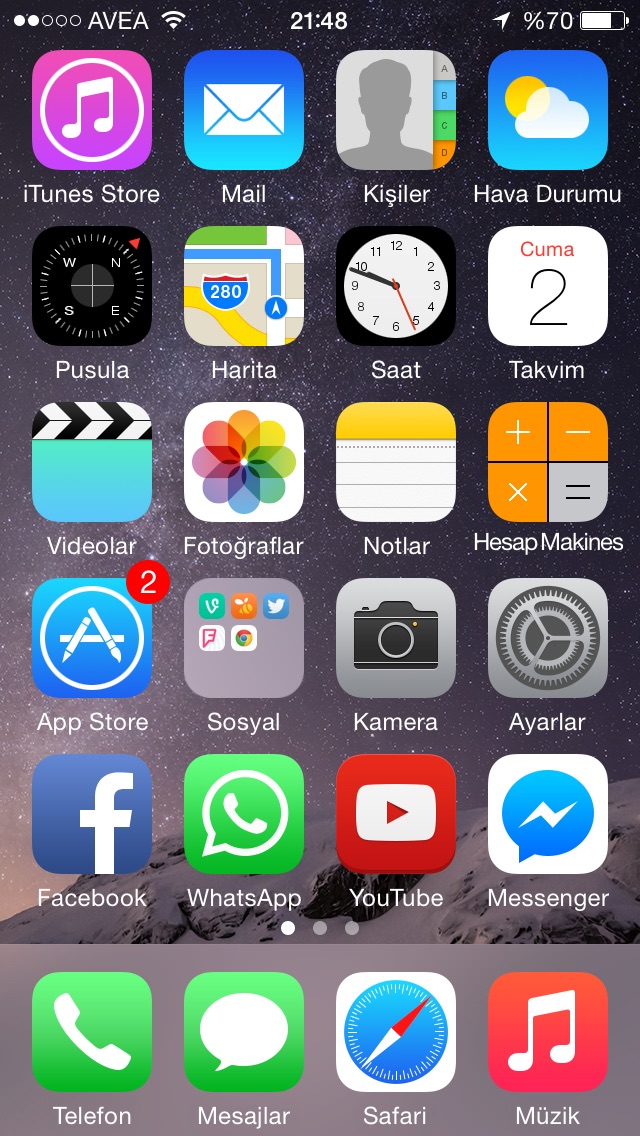The height and width of the screenshot is (1136, 640).
Task: Launch WhatsApp
Action: point(244,814)
